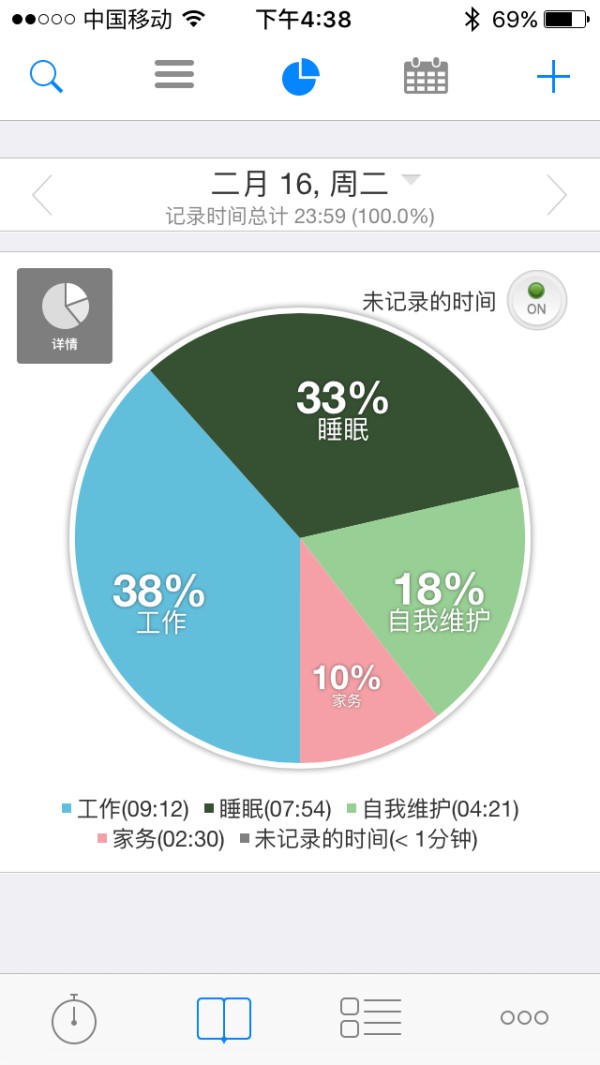Open the more options tab

point(524,1017)
